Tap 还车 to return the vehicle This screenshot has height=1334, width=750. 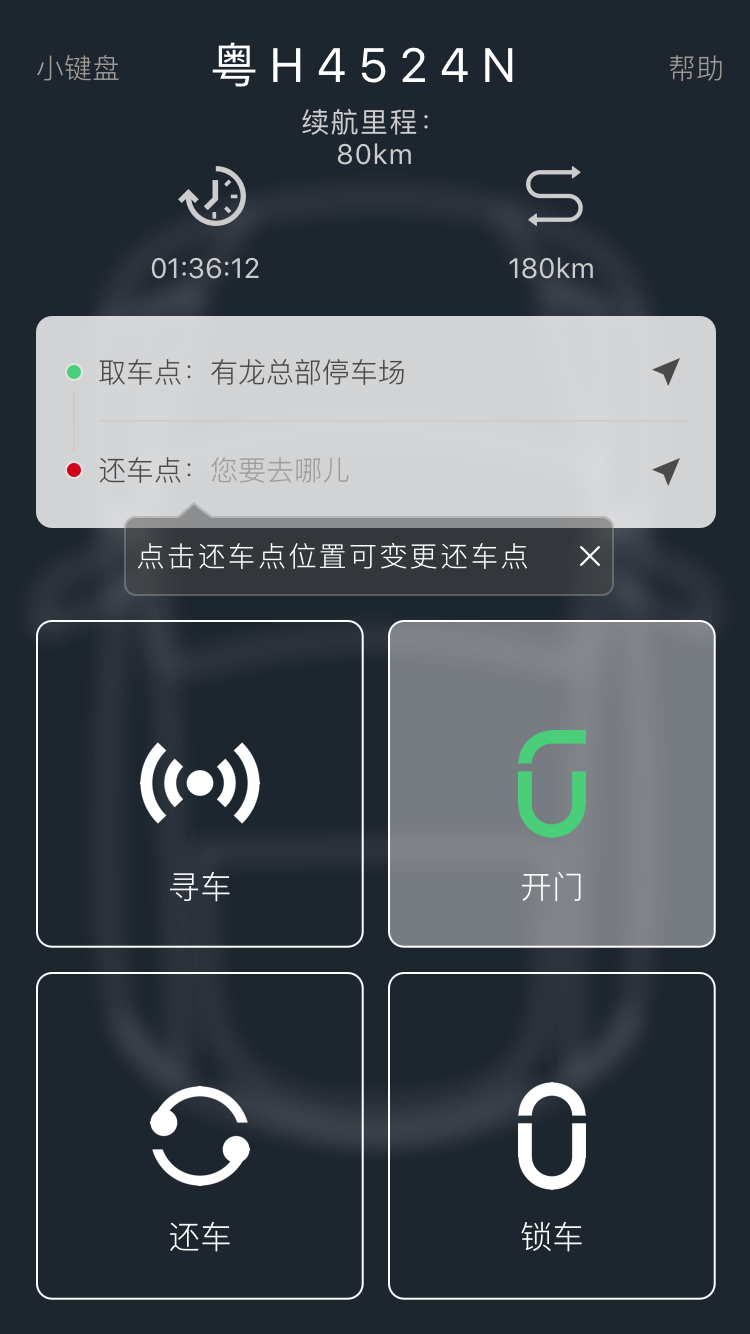click(x=199, y=1236)
